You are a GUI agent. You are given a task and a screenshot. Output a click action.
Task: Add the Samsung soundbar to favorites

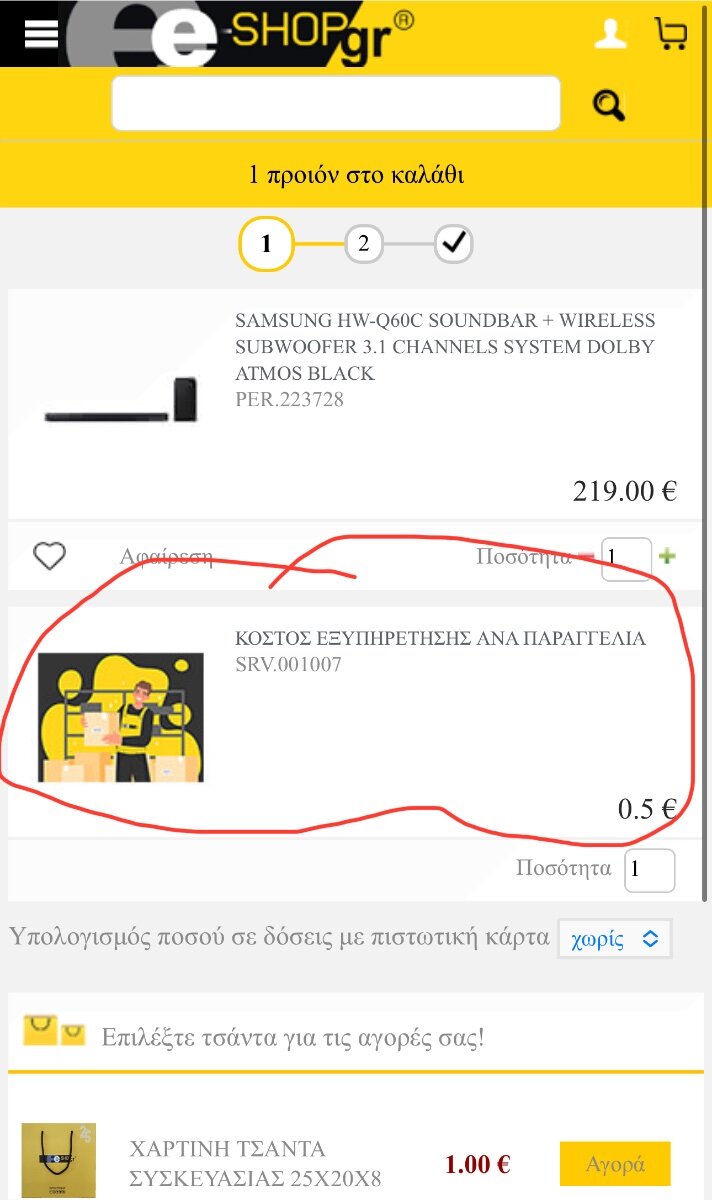(x=49, y=556)
